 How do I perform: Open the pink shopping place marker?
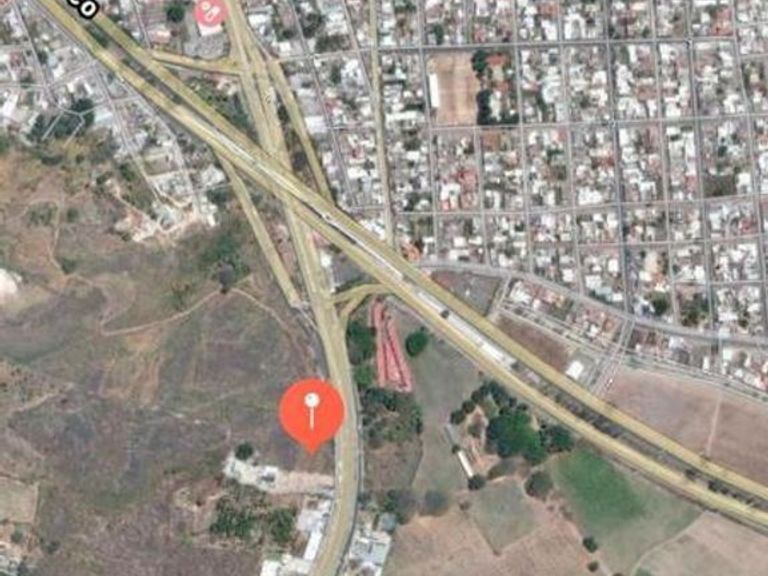pos(211,11)
